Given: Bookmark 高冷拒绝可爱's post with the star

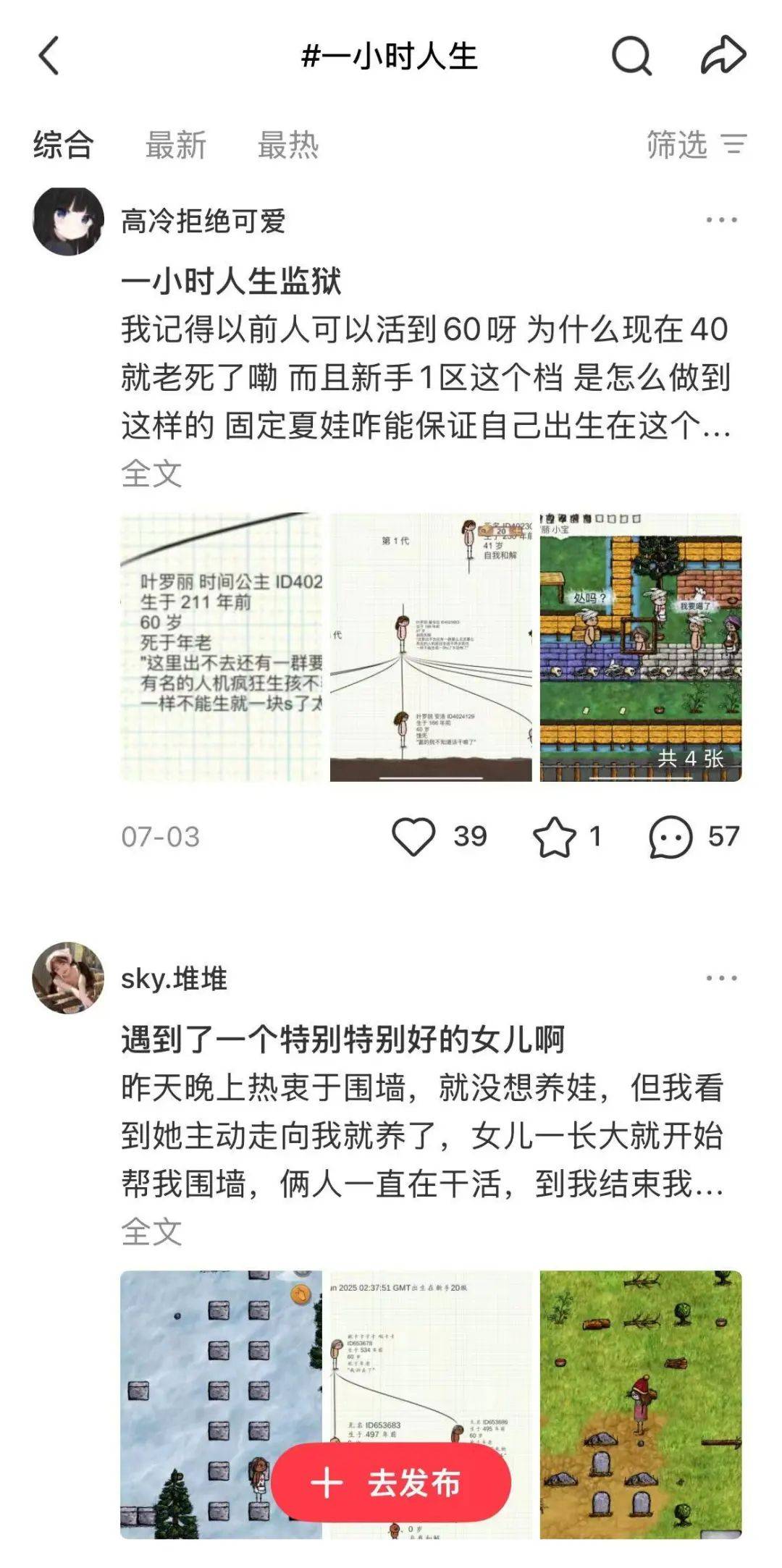Looking at the screenshot, I should 554,837.
